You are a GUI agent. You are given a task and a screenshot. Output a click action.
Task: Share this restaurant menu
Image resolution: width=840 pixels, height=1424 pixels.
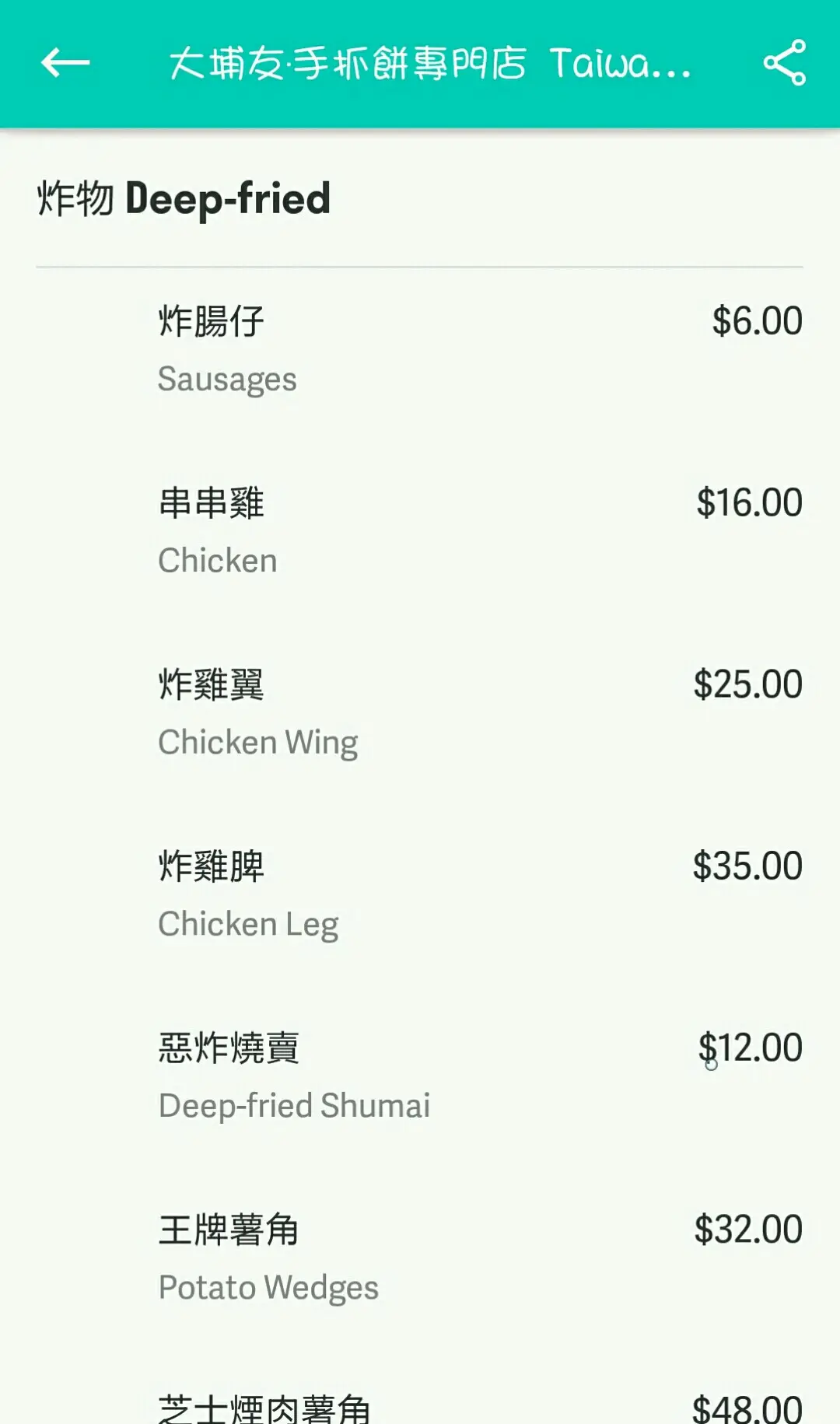[x=784, y=63]
